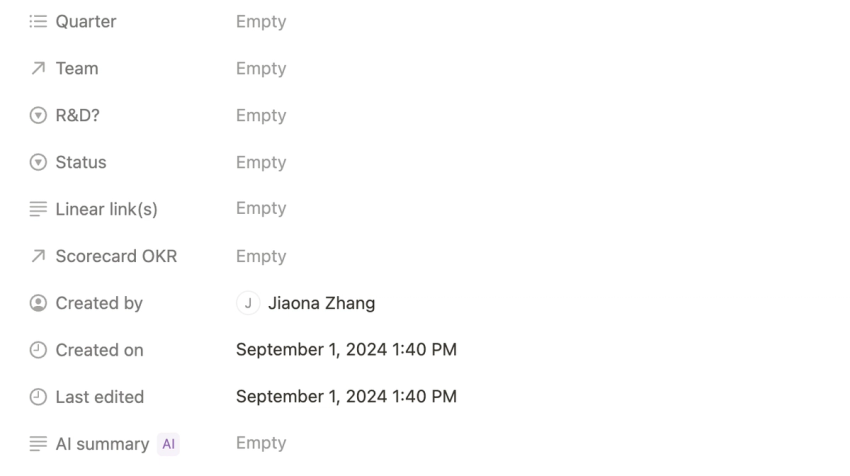Open the empty AI summary field
This screenshot has height=476, width=850.
(x=261, y=443)
